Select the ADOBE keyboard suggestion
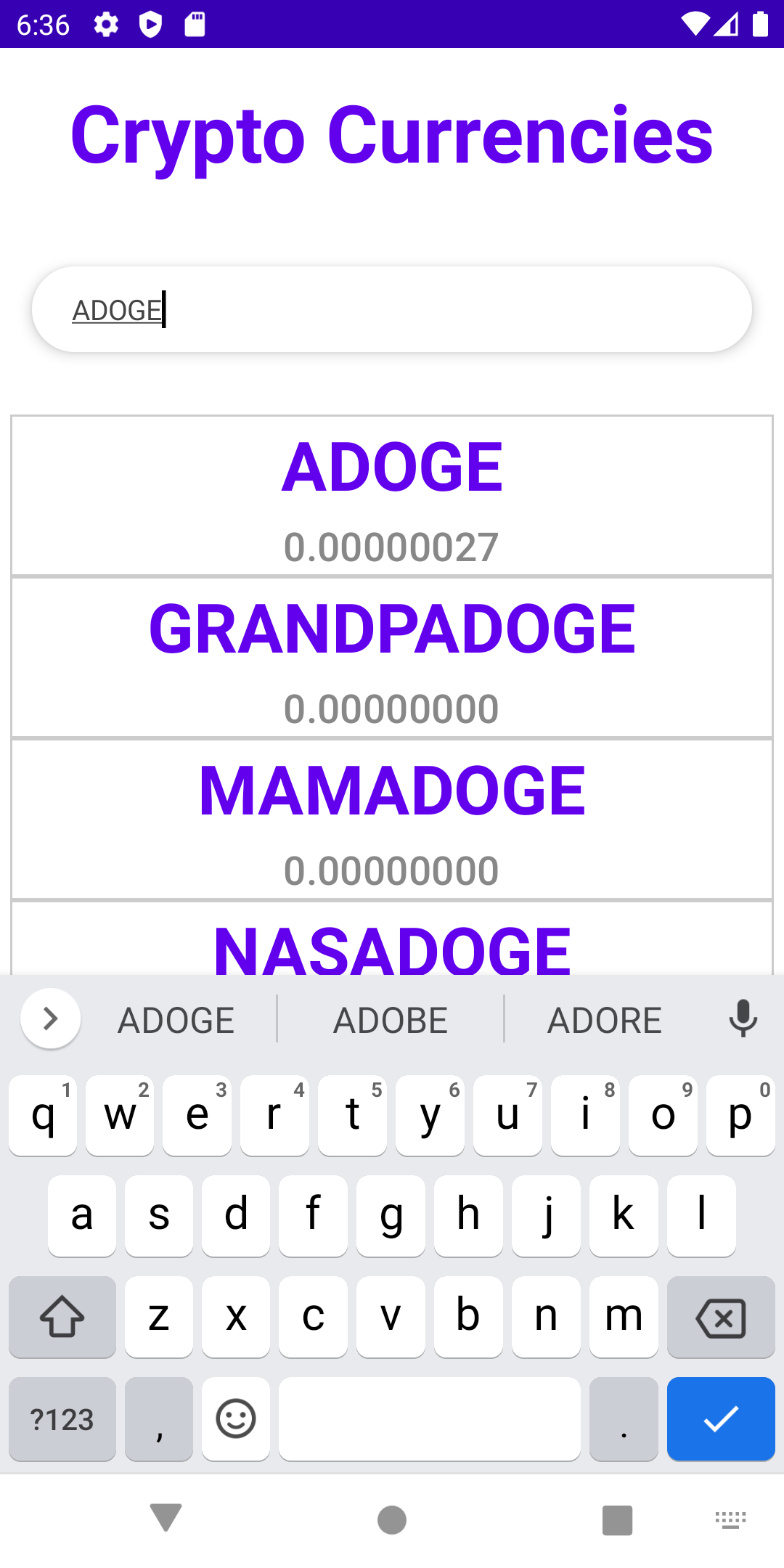The image size is (784, 1568). (x=390, y=1018)
